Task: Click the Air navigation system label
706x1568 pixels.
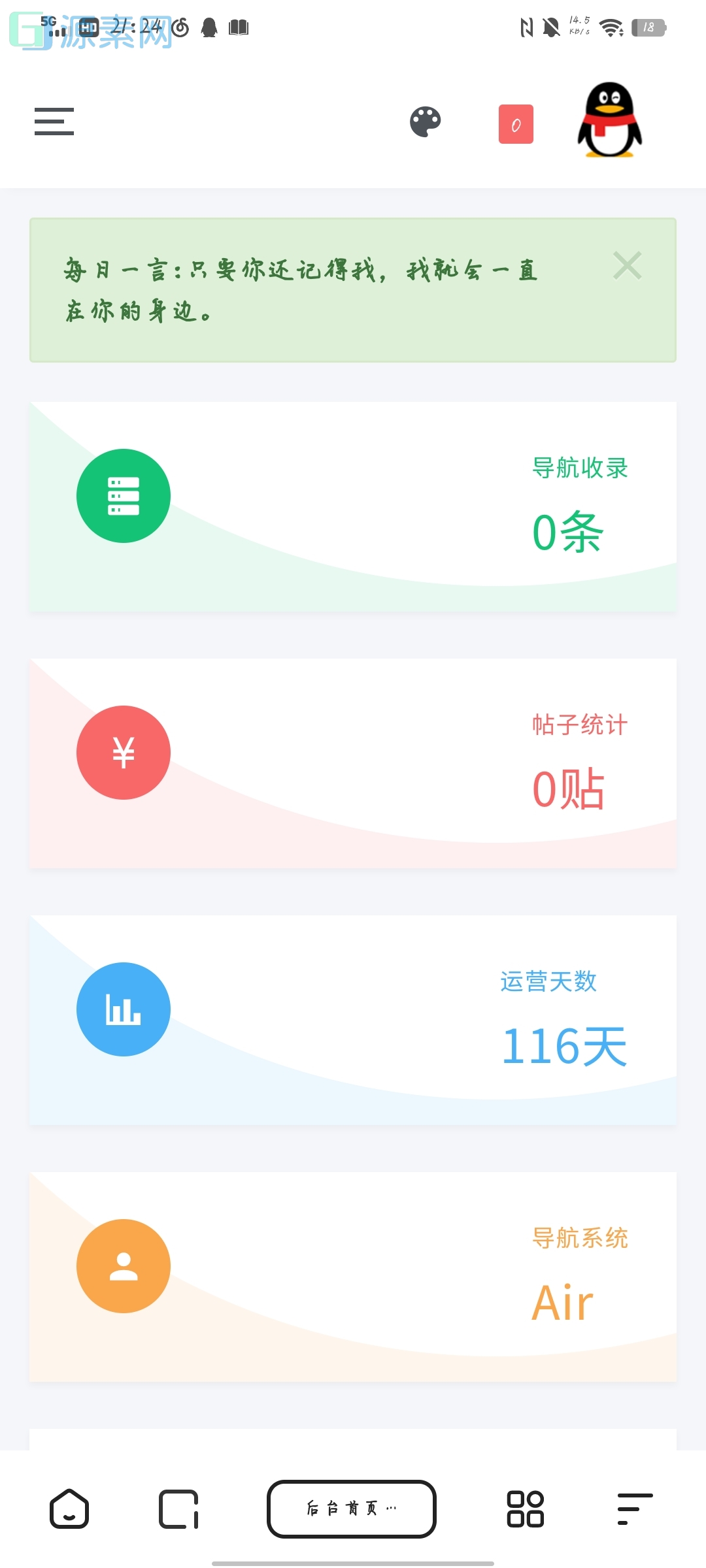Action: [561, 1300]
